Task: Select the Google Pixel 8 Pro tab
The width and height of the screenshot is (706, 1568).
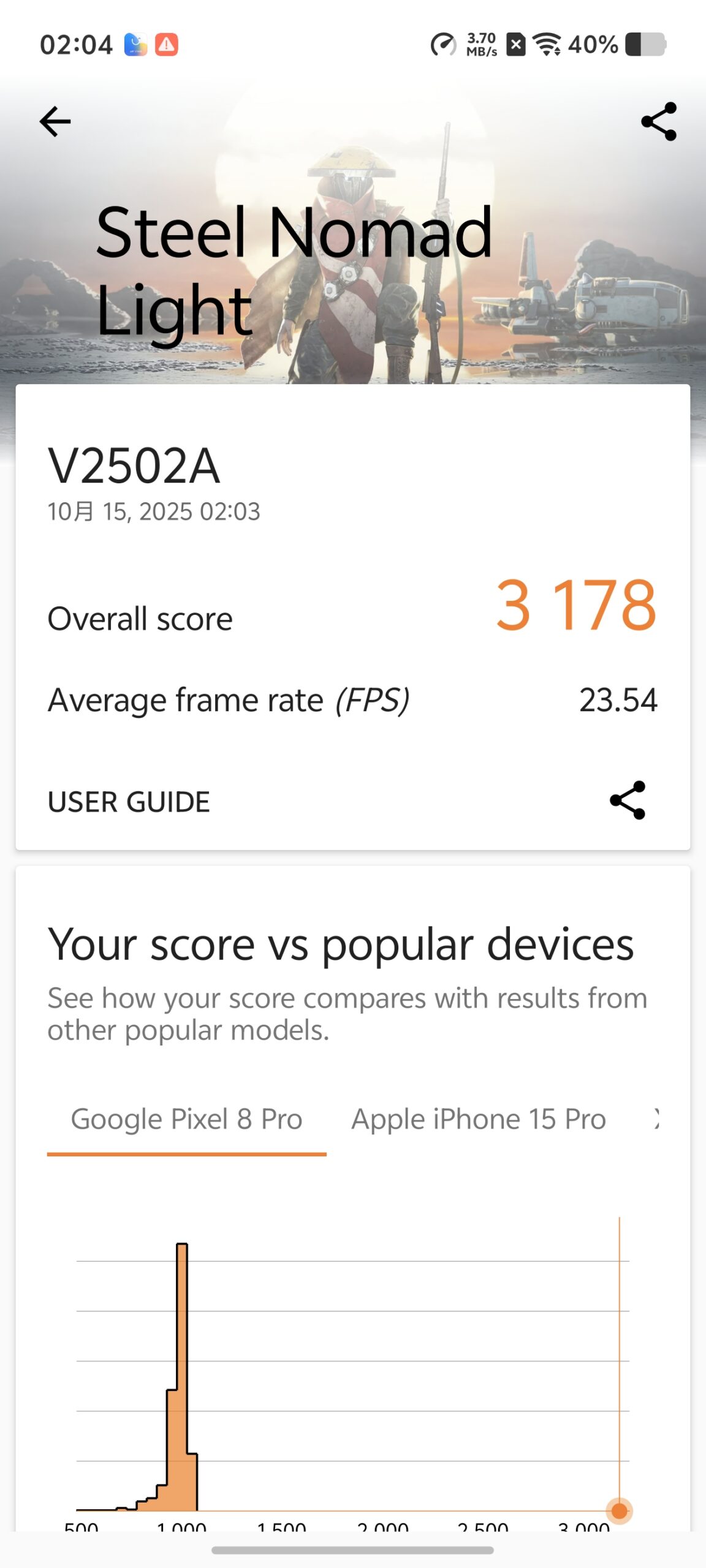Action: (x=187, y=1118)
